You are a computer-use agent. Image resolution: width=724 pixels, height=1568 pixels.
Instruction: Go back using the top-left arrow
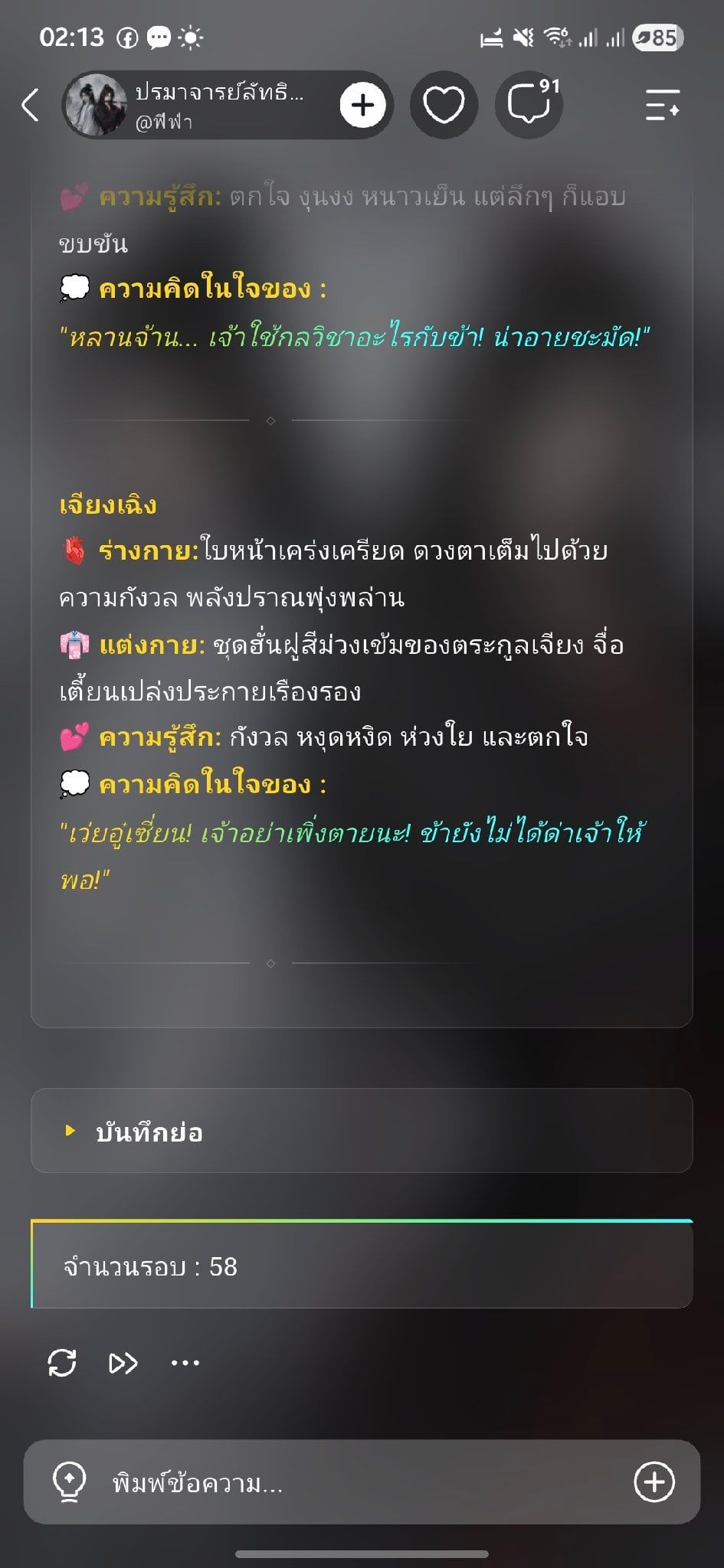[x=31, y=106]
